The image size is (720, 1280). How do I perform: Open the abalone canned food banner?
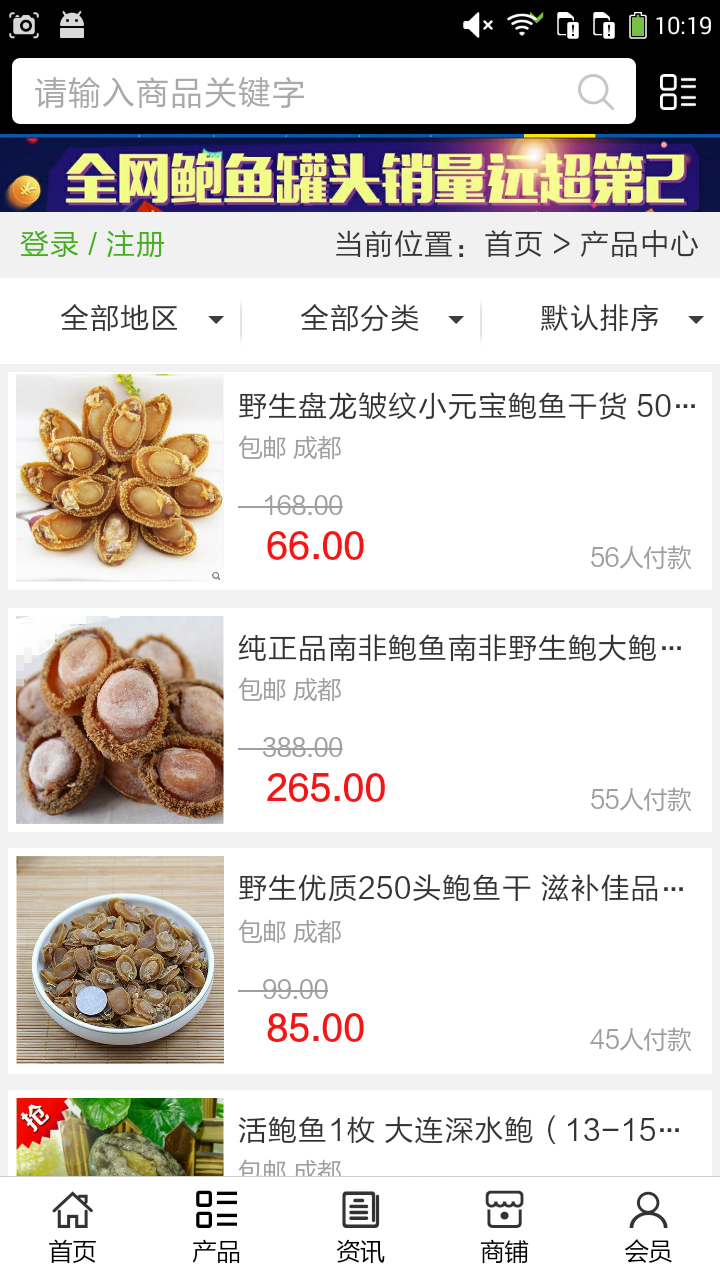[x=360, y=175]
